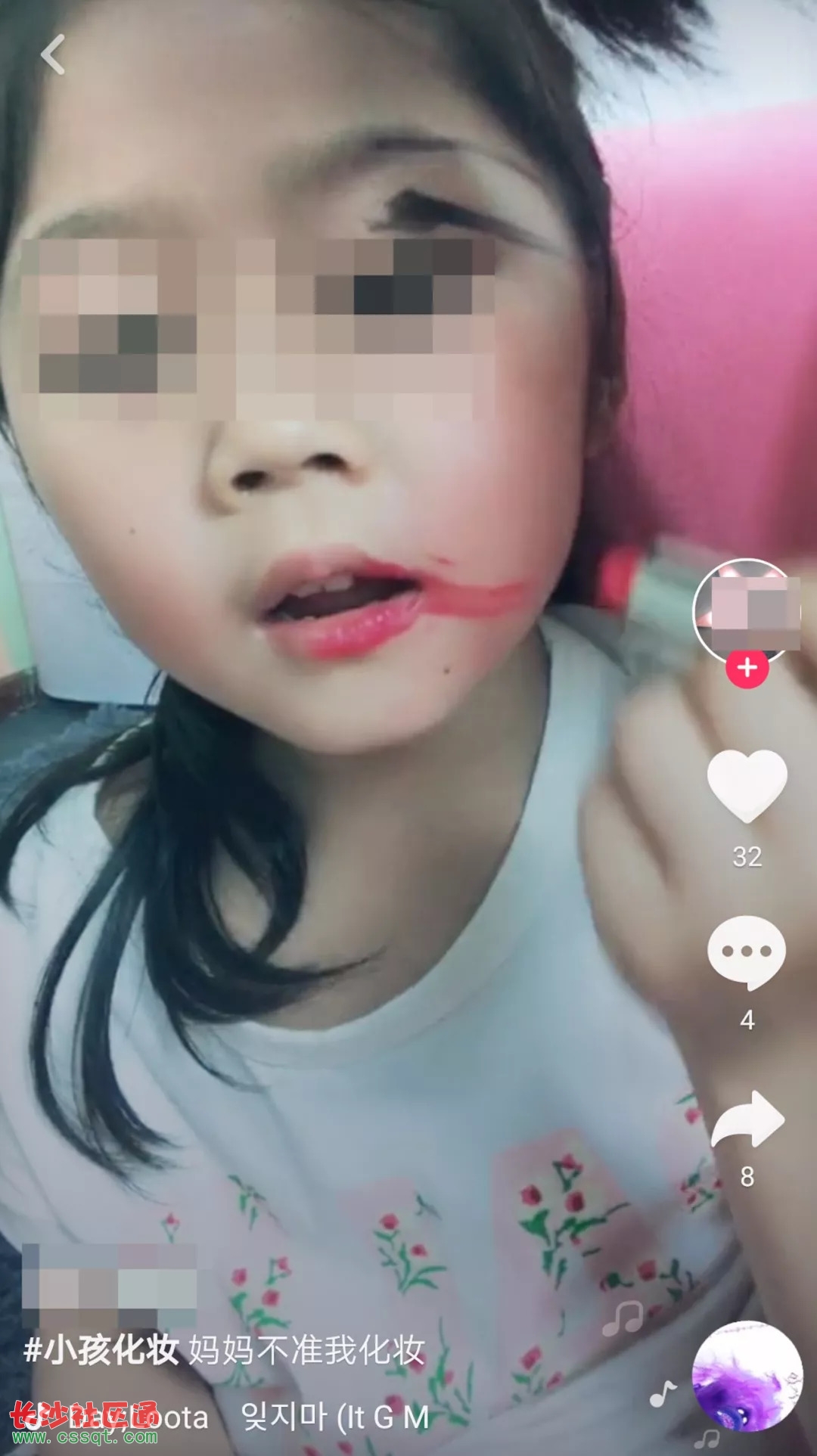
Task: Open the comments bubble
Action: point(747,953)
